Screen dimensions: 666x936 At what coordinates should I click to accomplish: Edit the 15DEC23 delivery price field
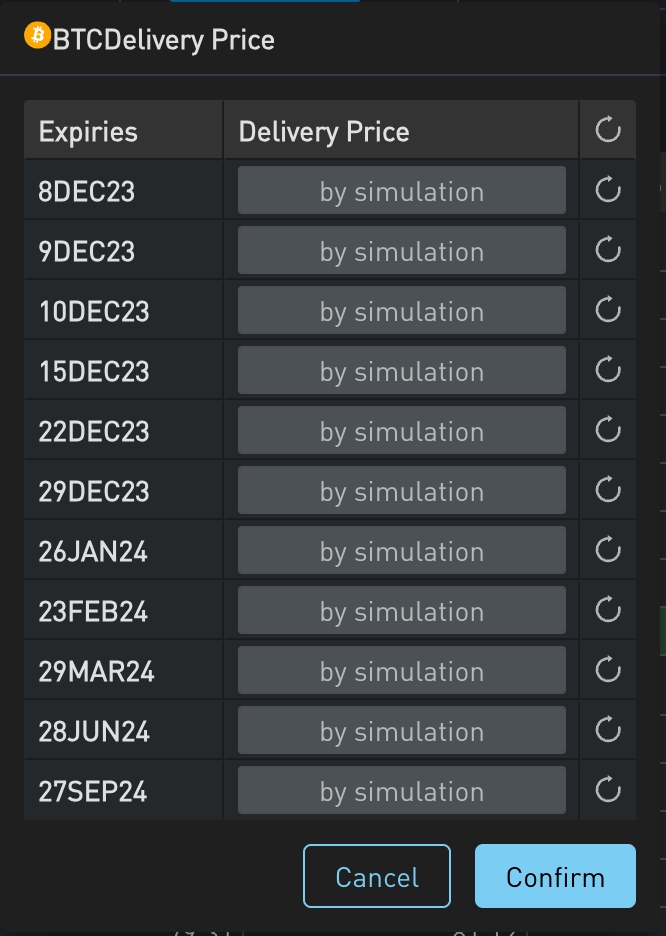click(x=401, y=371)
